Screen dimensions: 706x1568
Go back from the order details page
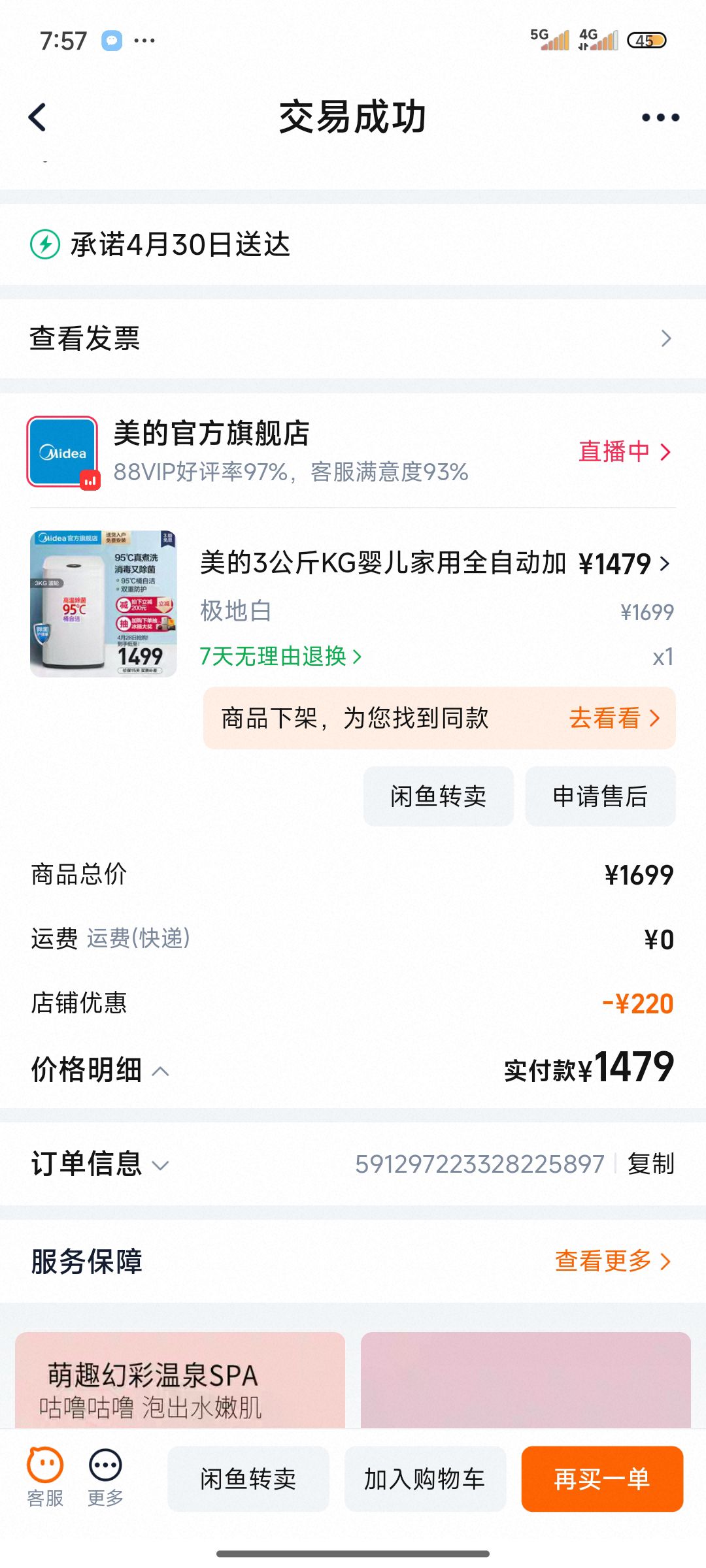(38, 118)
